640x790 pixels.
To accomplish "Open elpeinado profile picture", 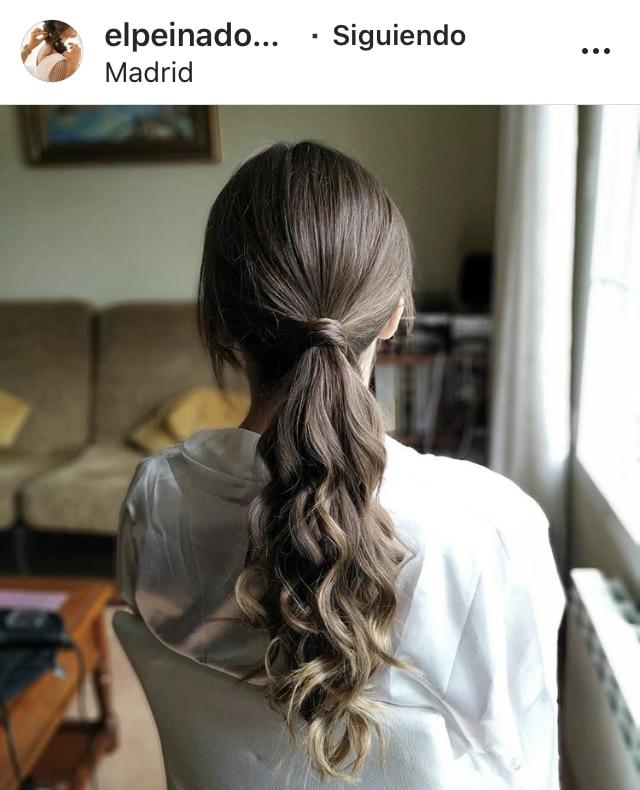I will 51,51.
